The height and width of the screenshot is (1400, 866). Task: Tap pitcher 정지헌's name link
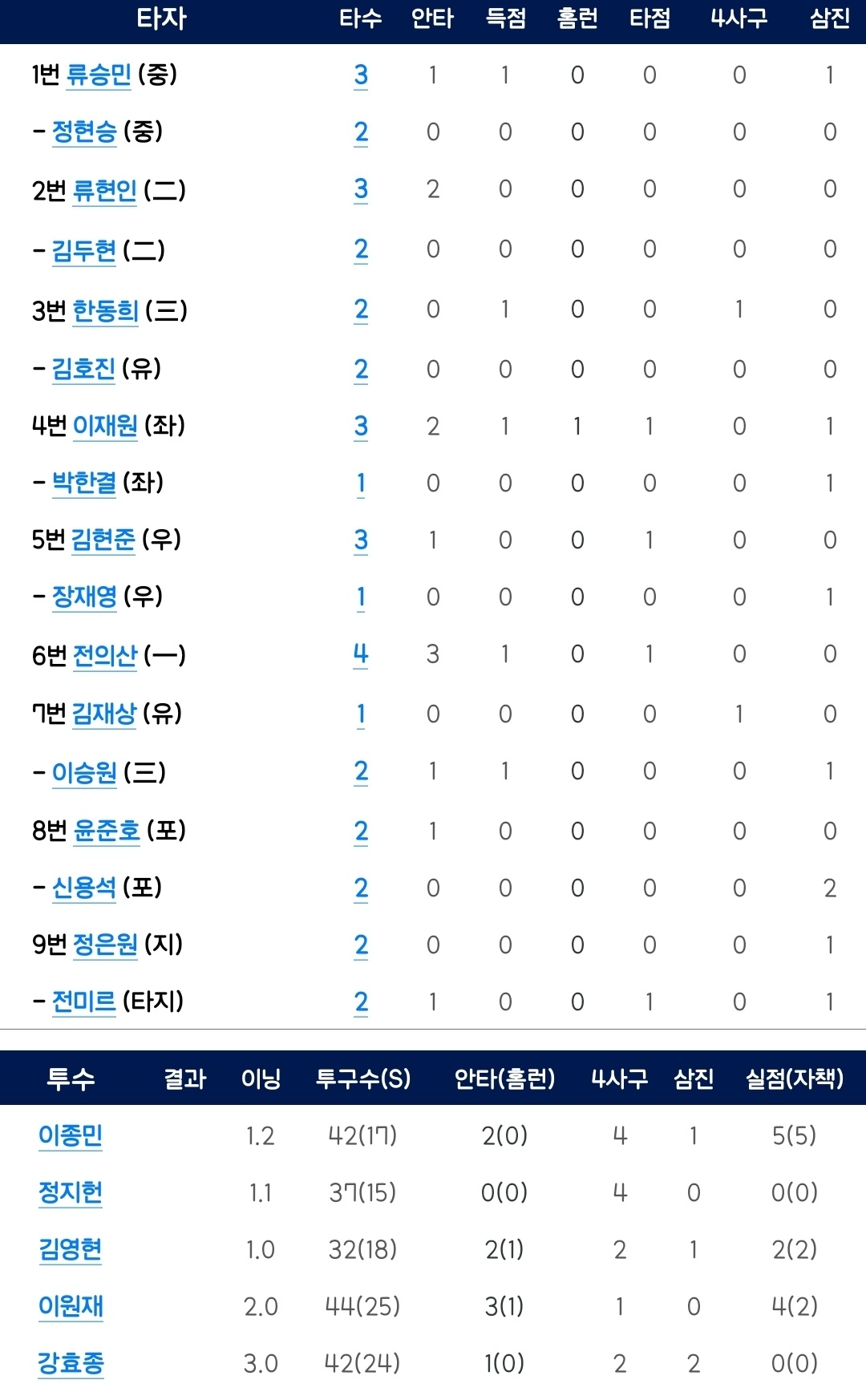pyautogui.click(x=71, y=1192)
